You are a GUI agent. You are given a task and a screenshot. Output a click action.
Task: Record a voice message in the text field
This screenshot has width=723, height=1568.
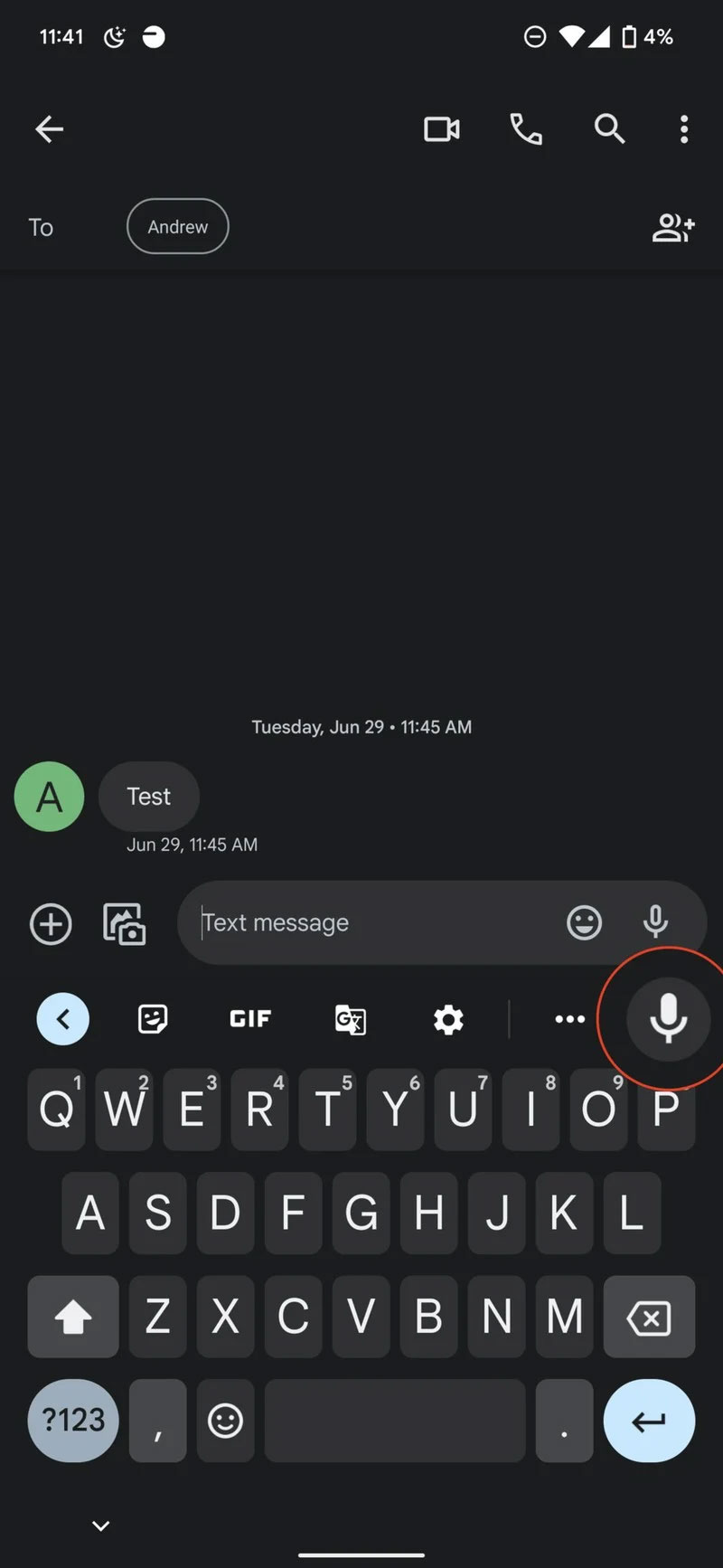[x=655, y=922]
